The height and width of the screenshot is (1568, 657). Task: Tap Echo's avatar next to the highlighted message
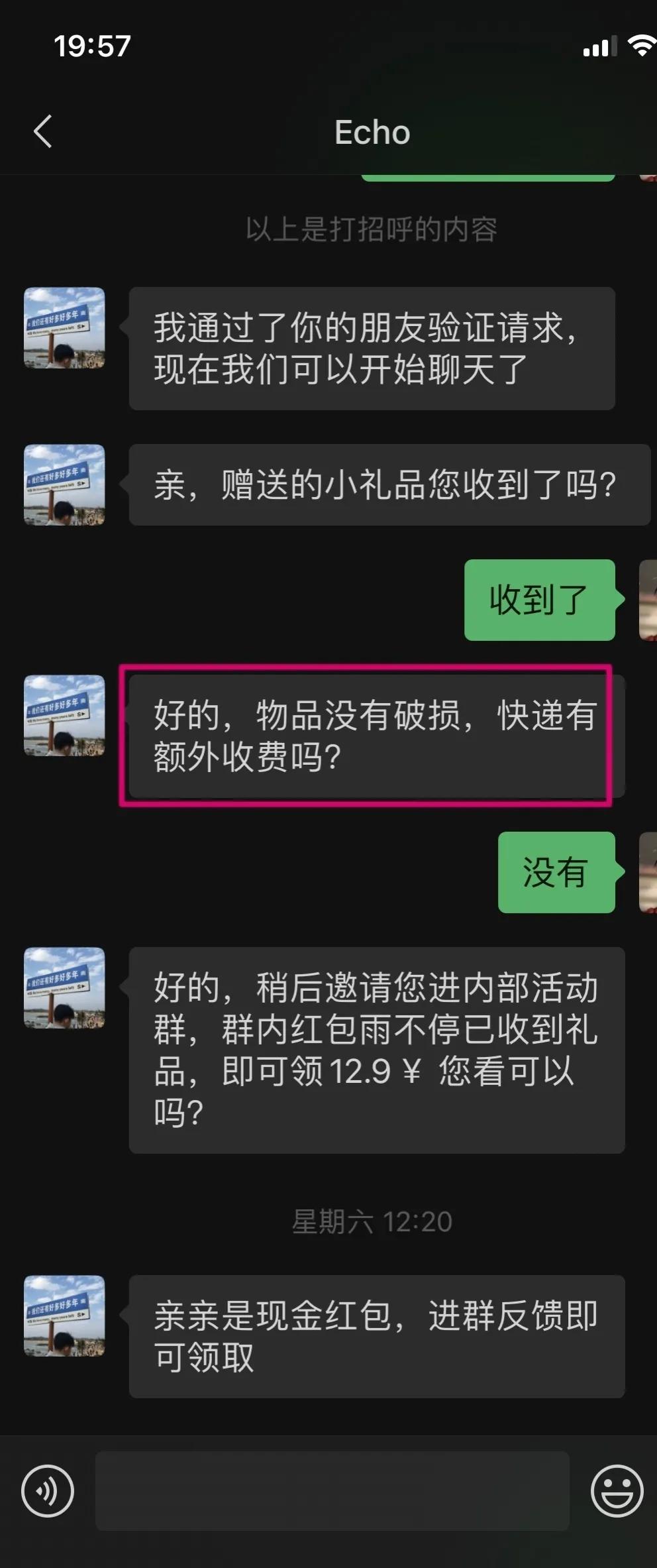coord(63,716)
